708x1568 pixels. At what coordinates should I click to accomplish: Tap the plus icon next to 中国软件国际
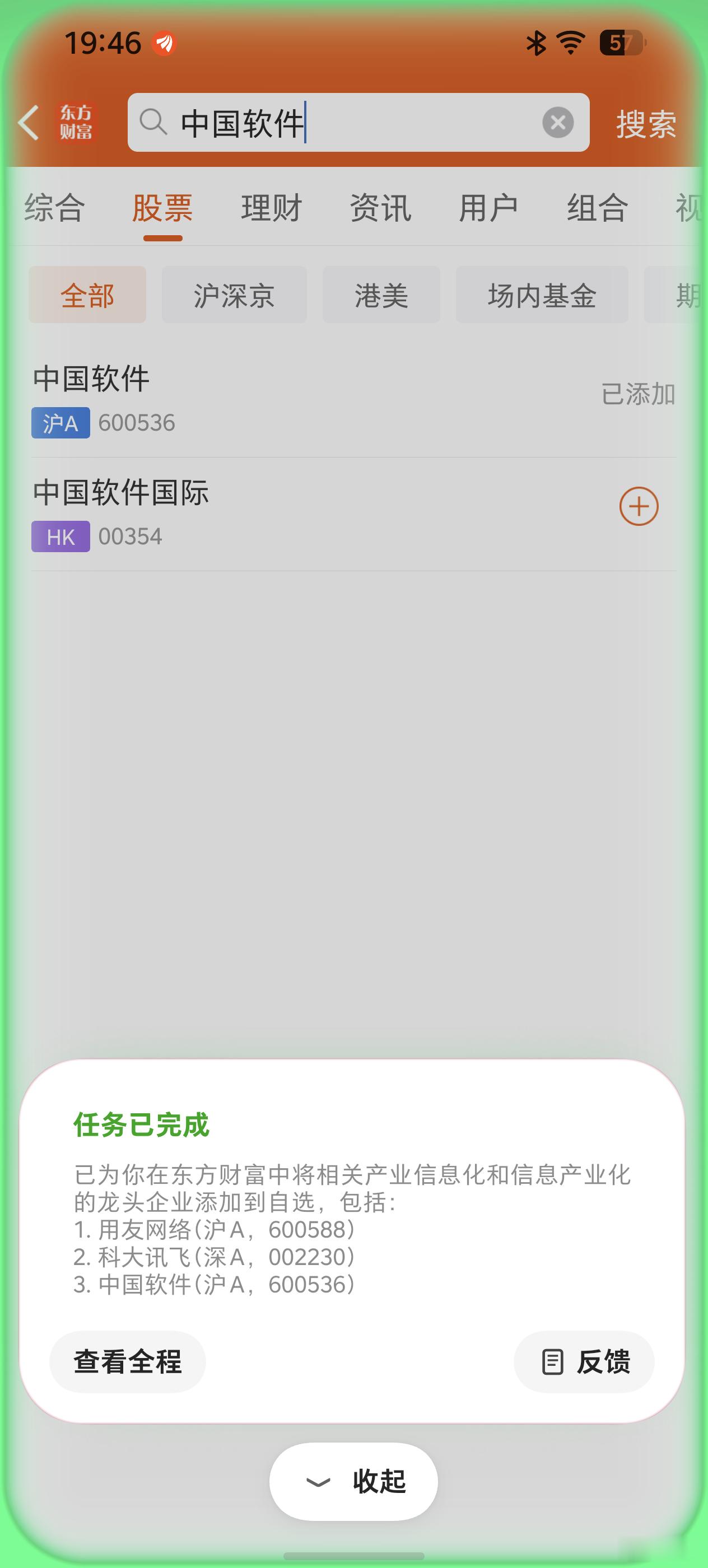(639, 506)
